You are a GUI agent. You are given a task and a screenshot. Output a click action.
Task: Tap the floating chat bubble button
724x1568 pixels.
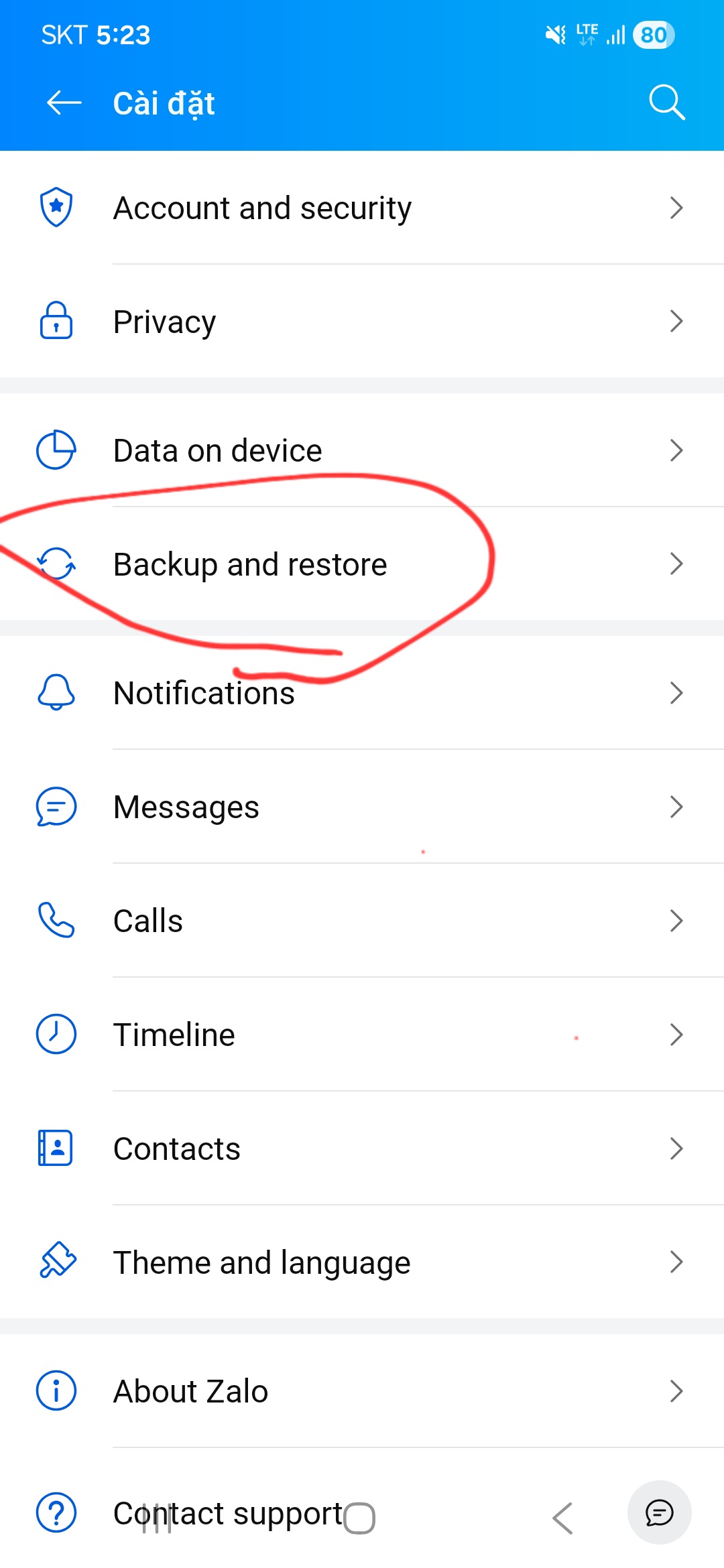(659, 1512)
